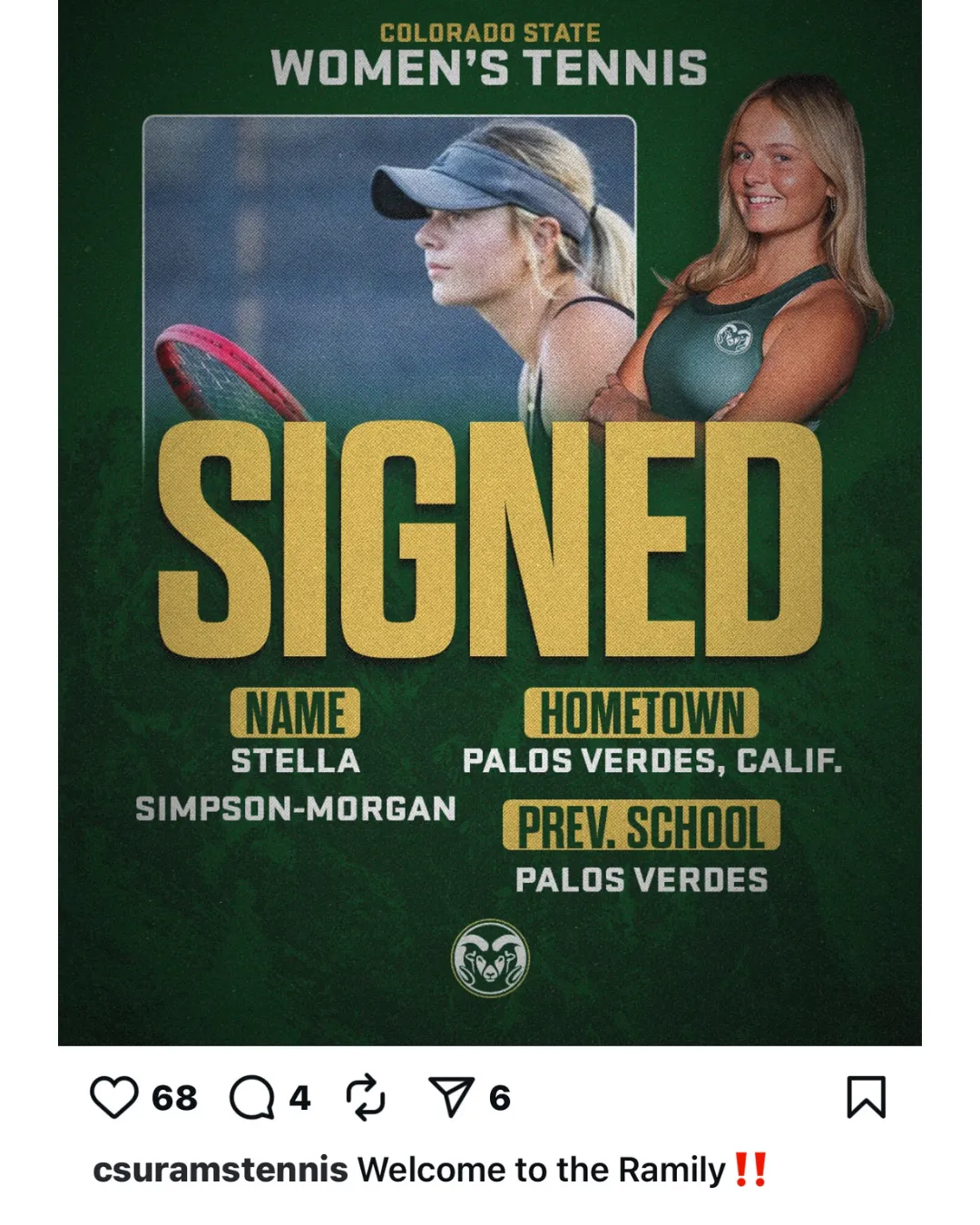Like the csuramstennis post
980x1225 pixels.
point(114,1097)
